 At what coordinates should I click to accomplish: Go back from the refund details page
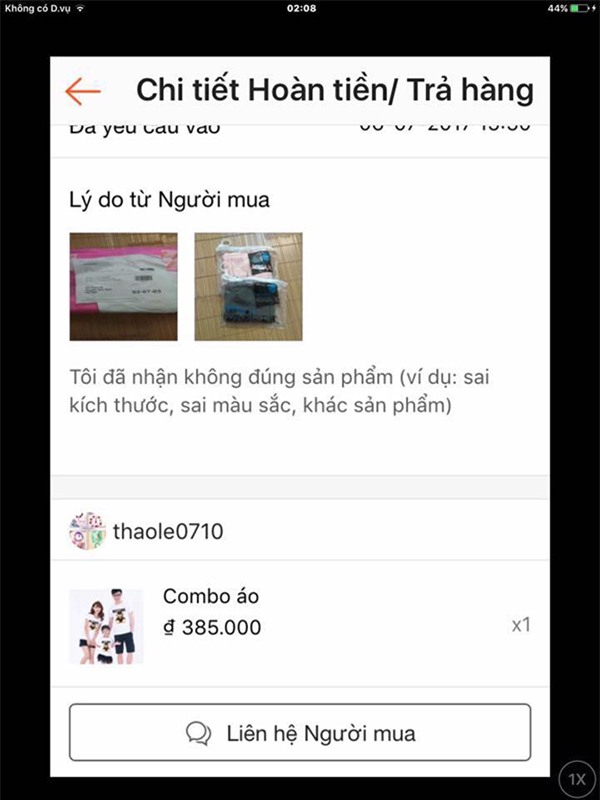click(x=83, y=91)
